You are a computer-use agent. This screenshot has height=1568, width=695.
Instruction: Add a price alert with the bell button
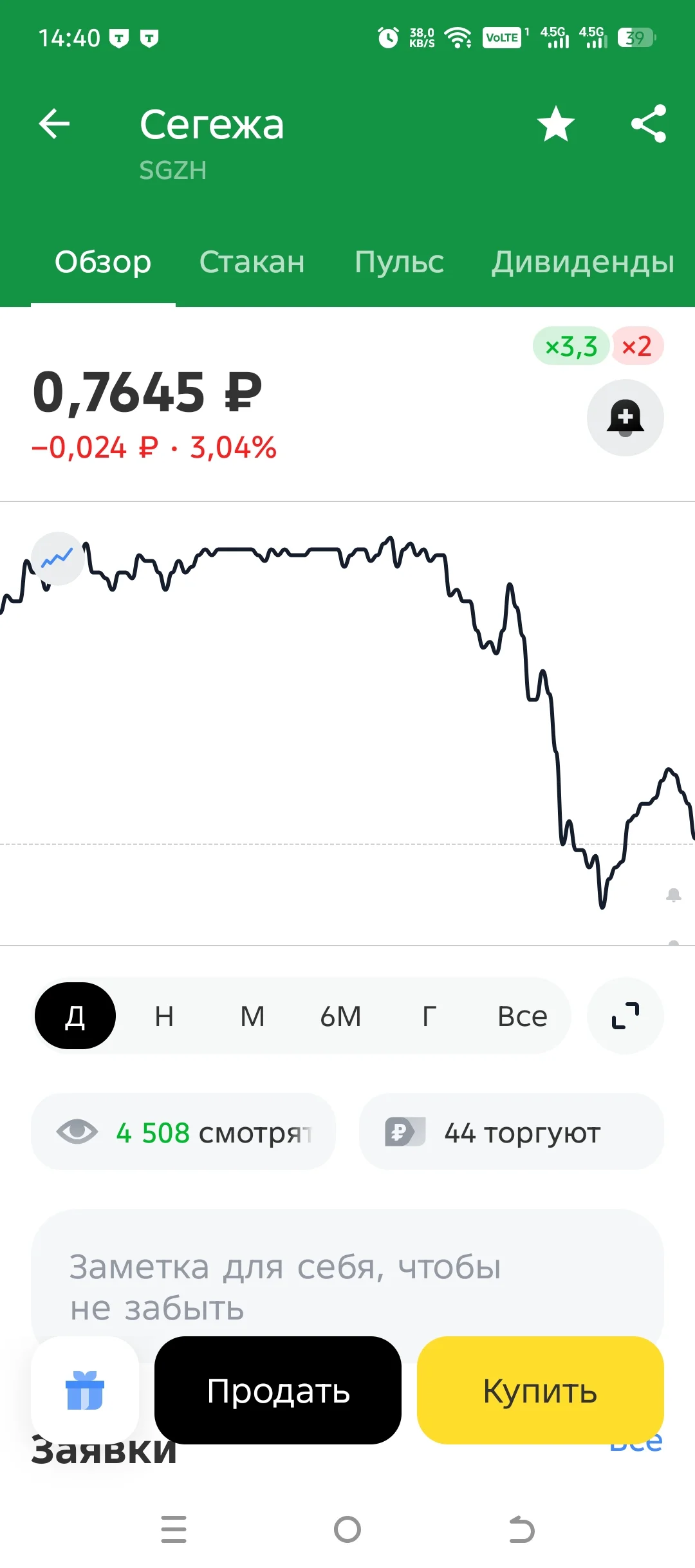click(625, 418)
